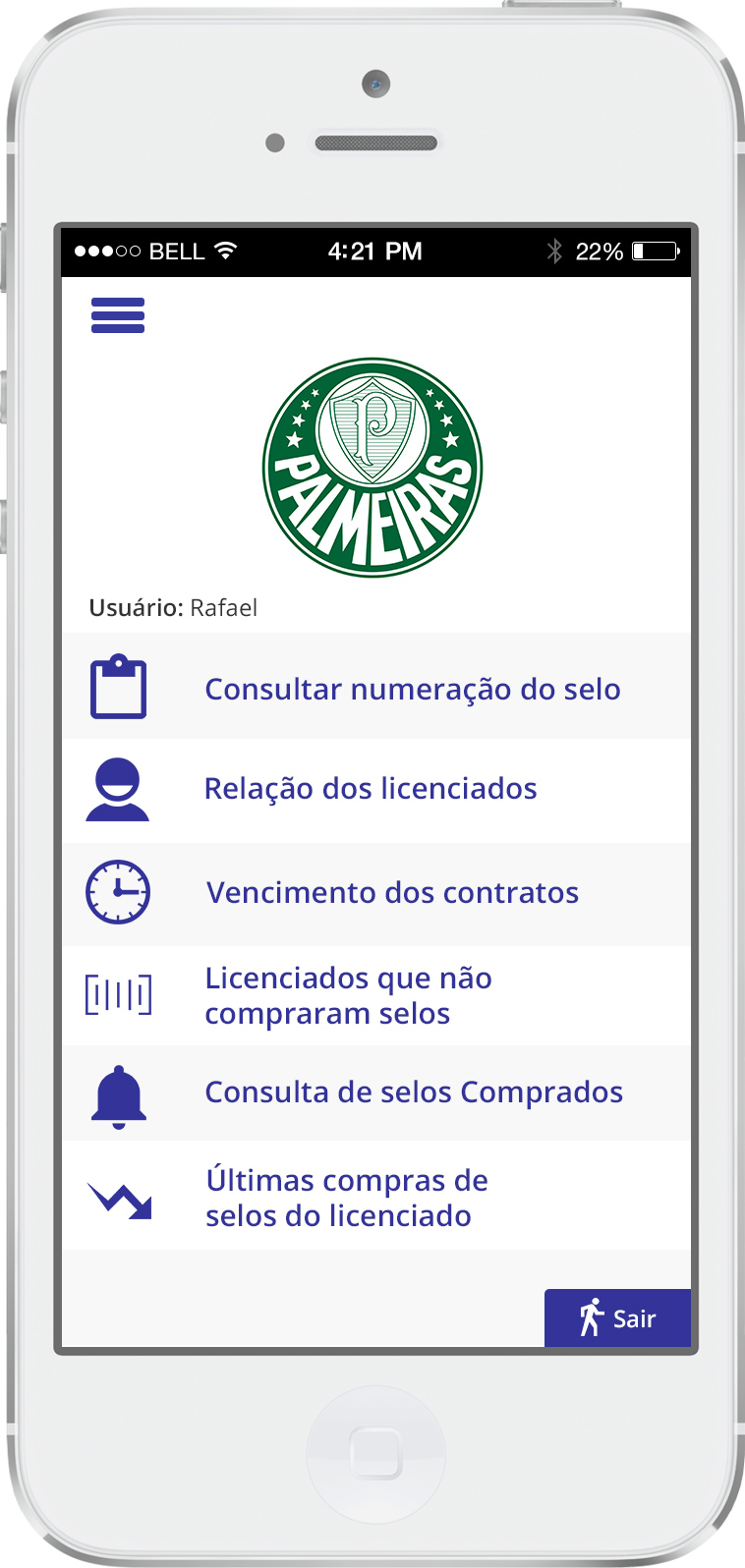Open Licenciados que não compraram selos
The height and width of the screenshot is (1568, 745).
click(x=348, y=995)
